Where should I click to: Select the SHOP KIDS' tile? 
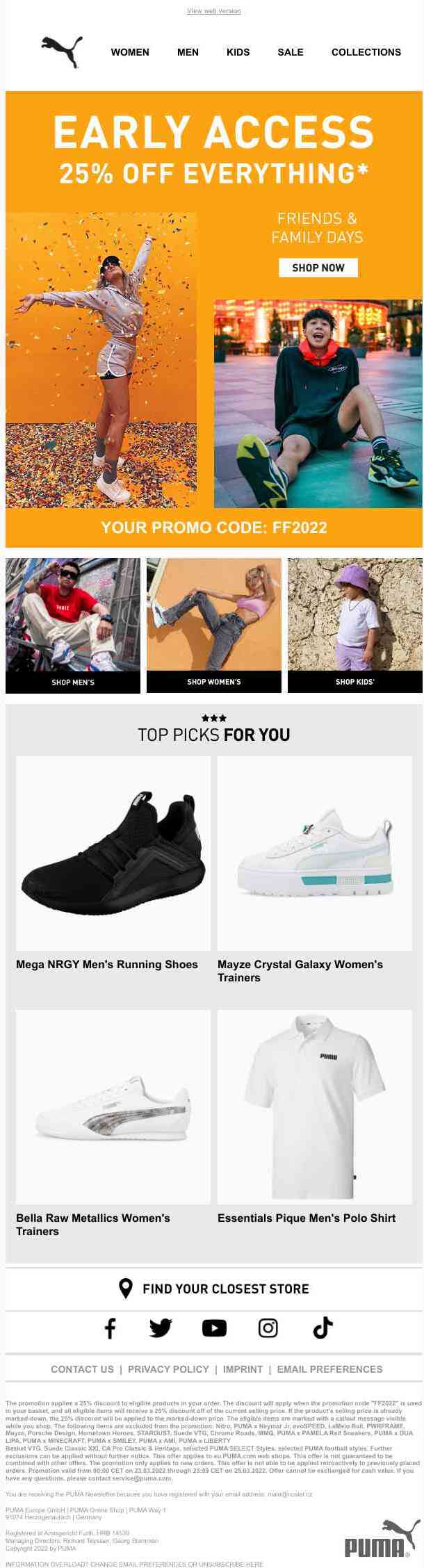point(354,682)
